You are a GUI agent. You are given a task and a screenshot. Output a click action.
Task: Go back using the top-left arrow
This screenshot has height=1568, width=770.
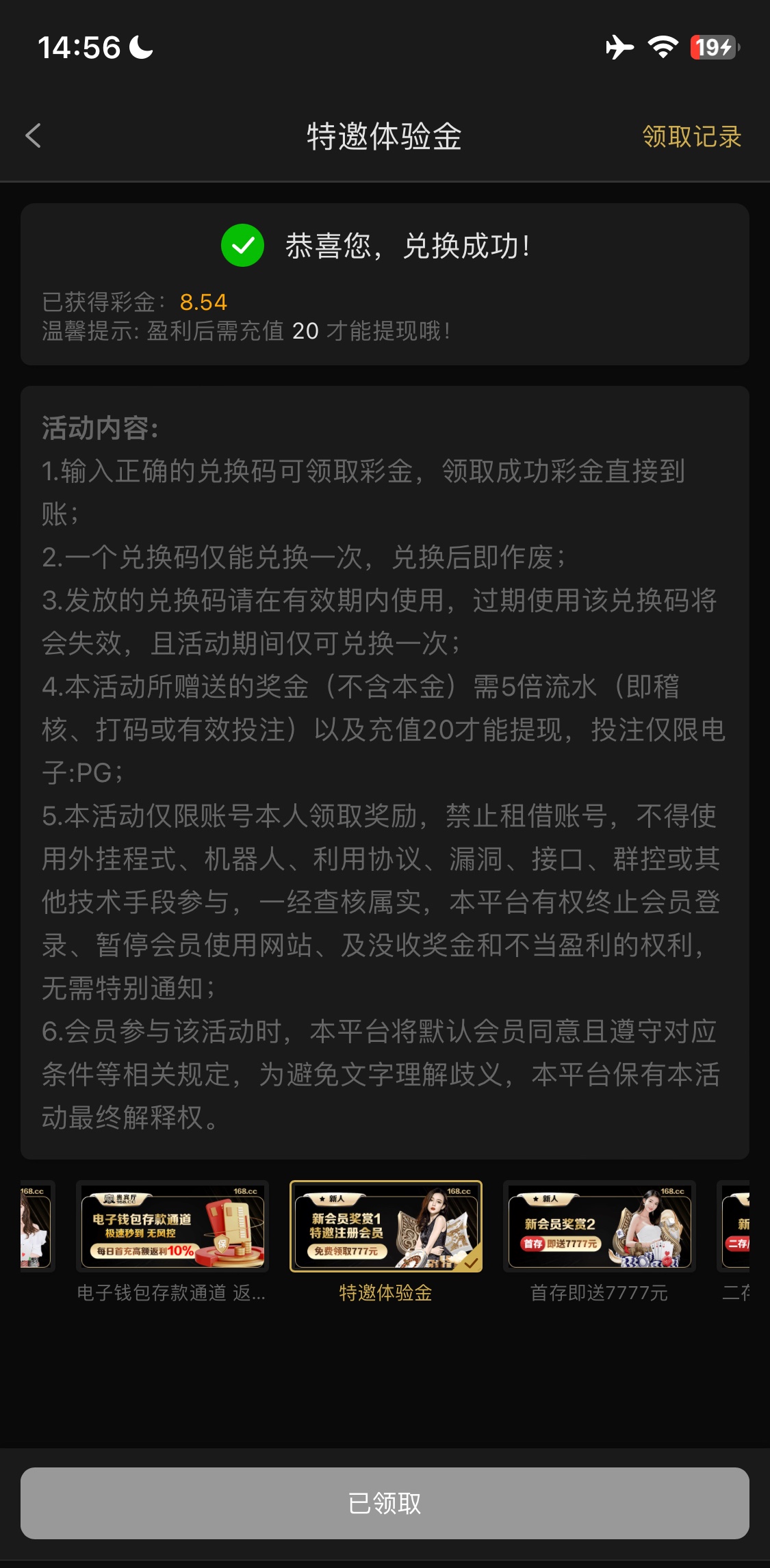(x=34, y=135)
